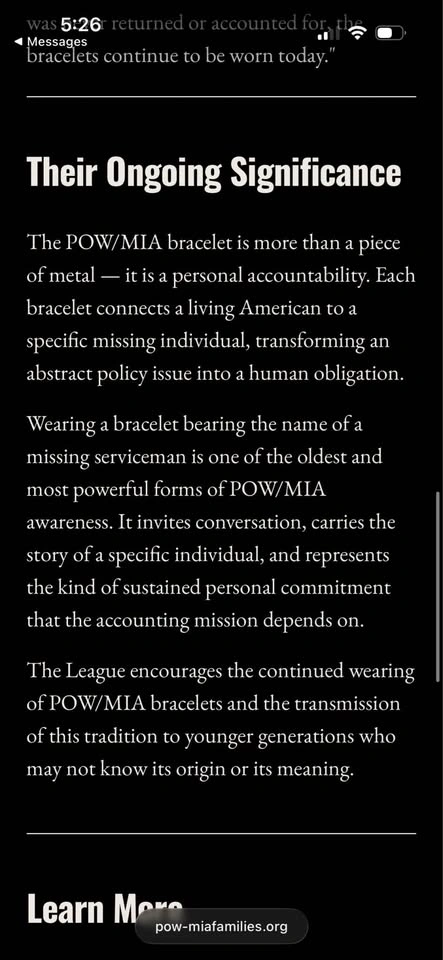Return to Messages via the back link

[51, 42]
